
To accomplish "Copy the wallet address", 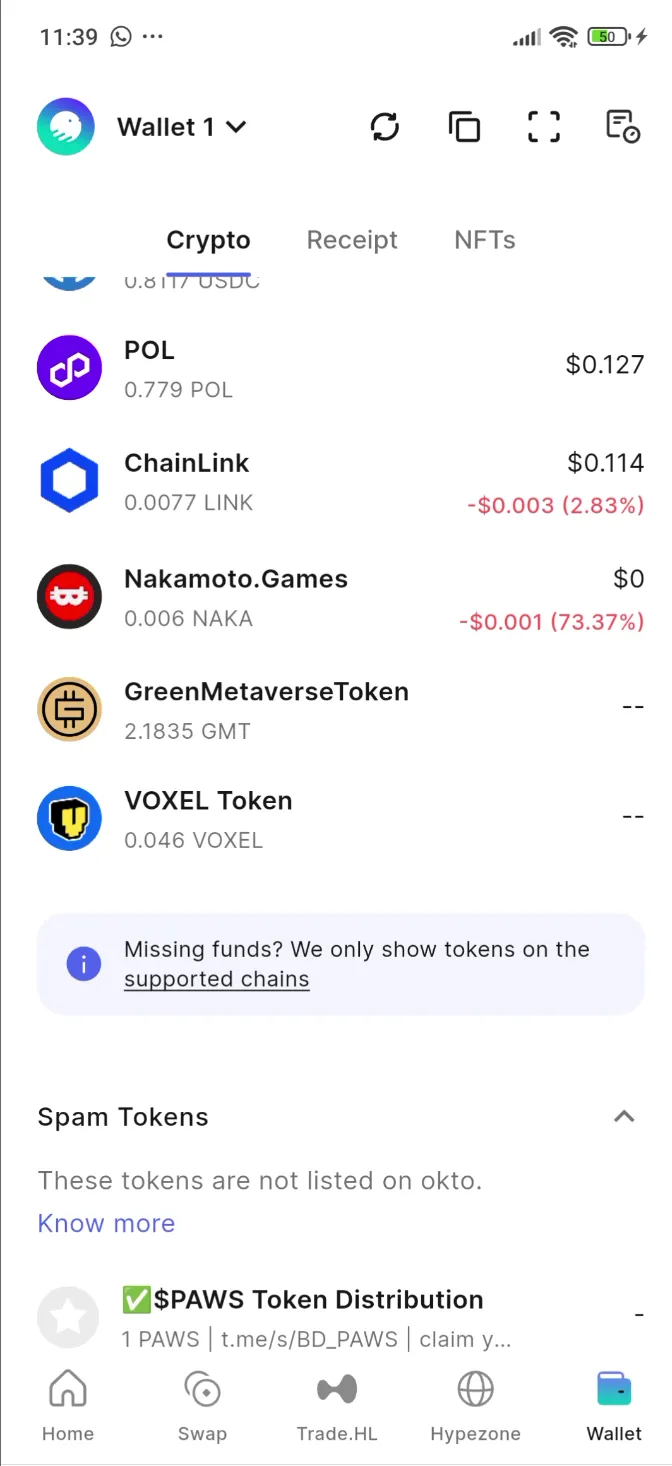I will 464,127.
